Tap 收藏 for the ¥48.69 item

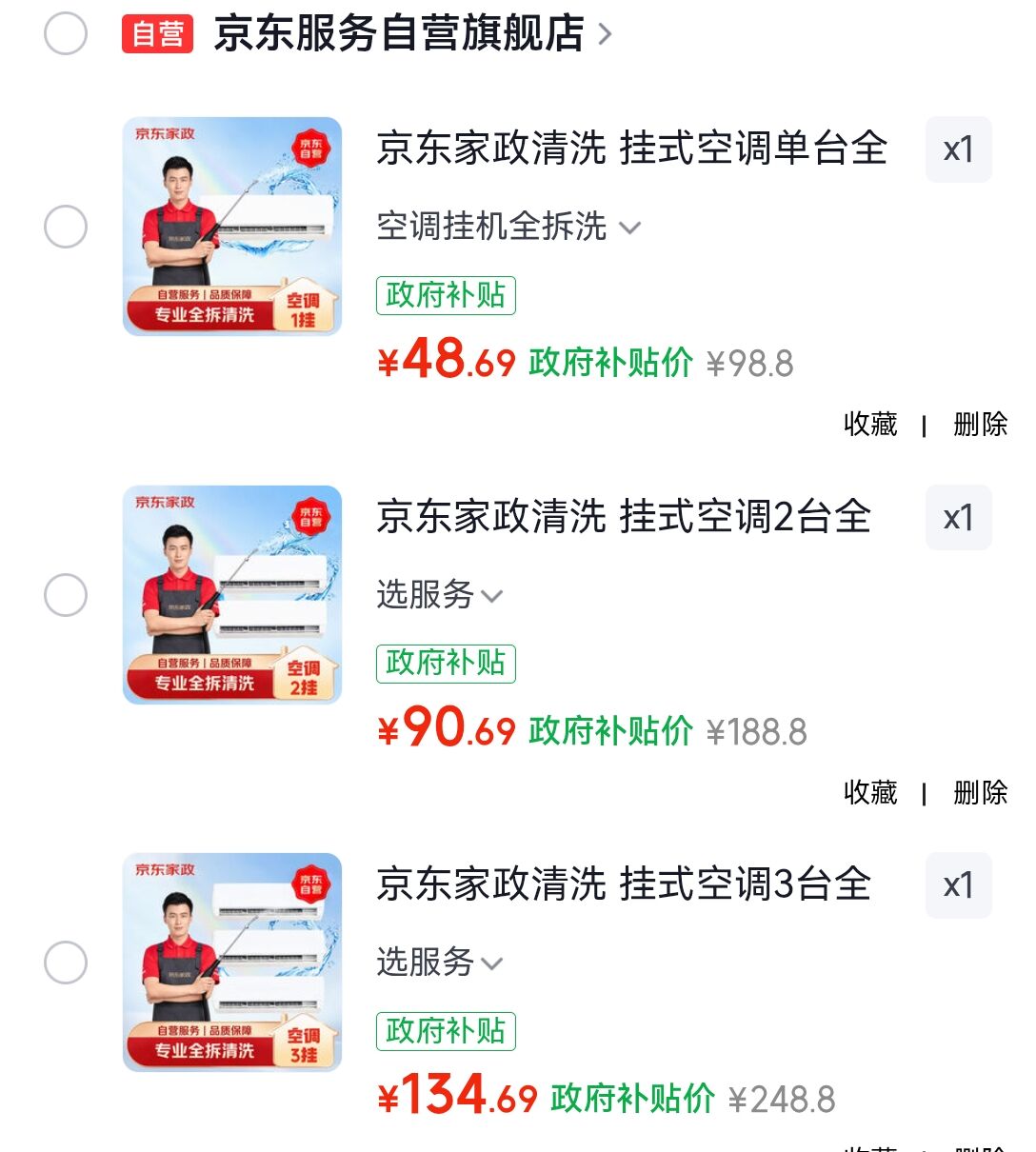pos(870,424)
